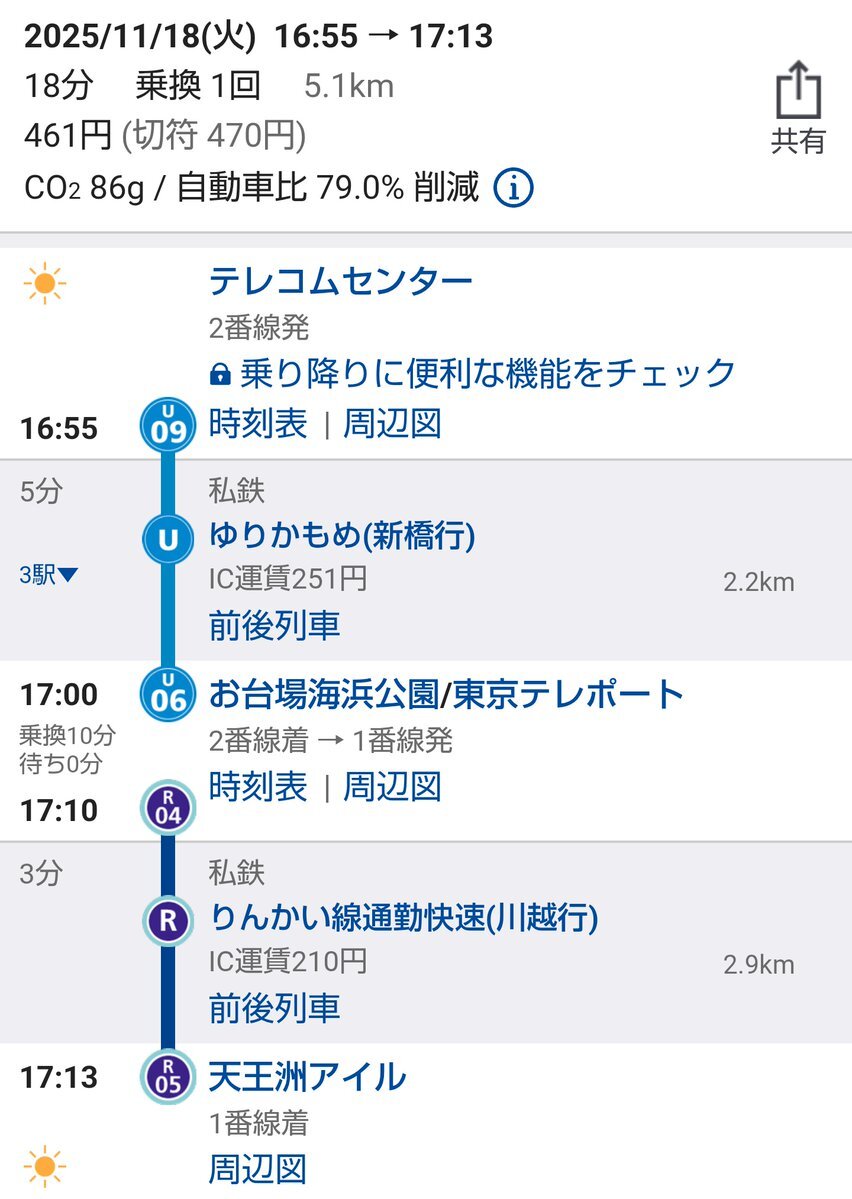Show 前後列車 for りんかい線
Image resolution: width=852 pixels, height=1199 pixels.
[x=274, y=1007]
